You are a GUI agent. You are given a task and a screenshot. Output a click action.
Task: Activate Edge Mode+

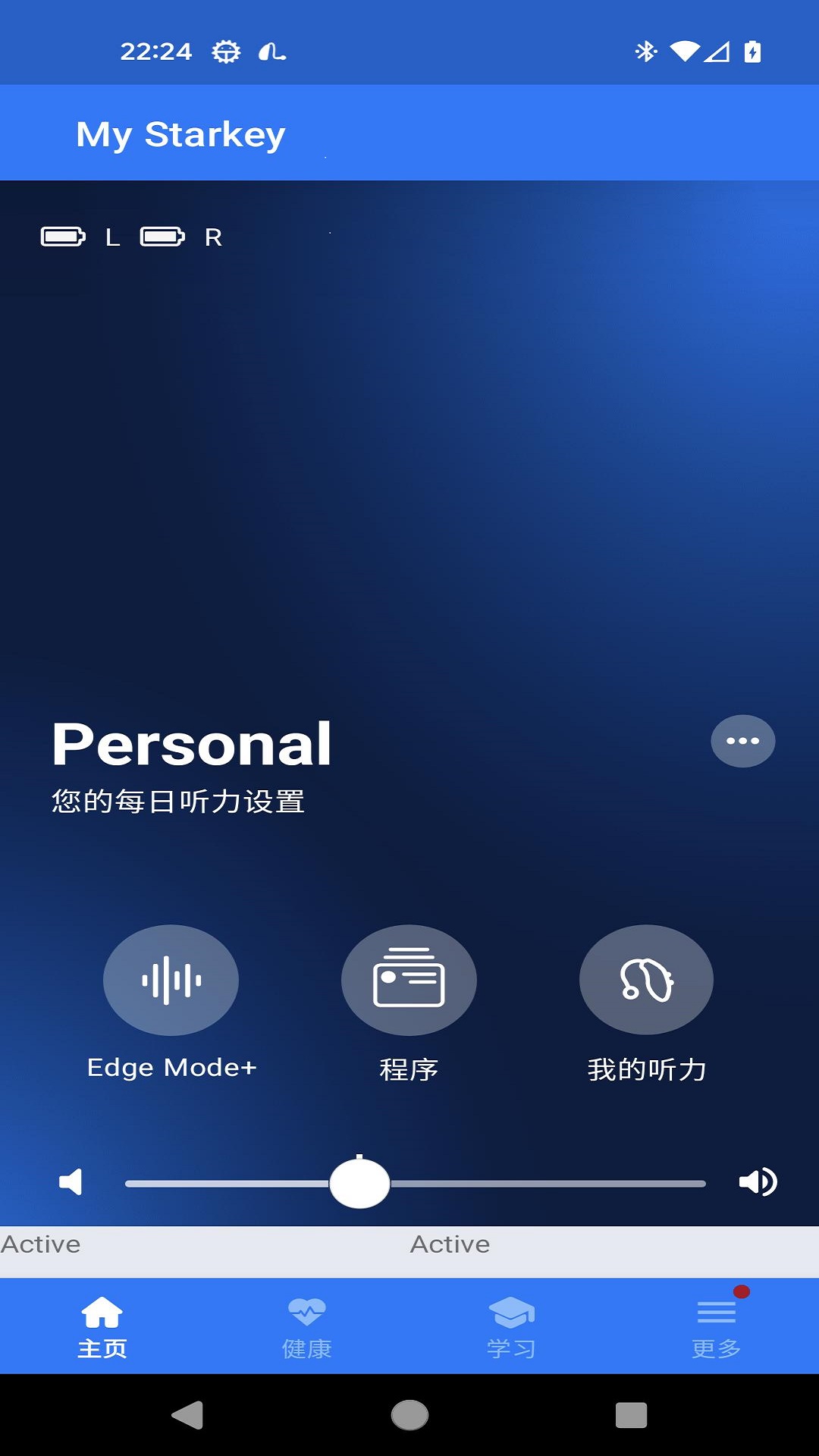coord(171,980)
